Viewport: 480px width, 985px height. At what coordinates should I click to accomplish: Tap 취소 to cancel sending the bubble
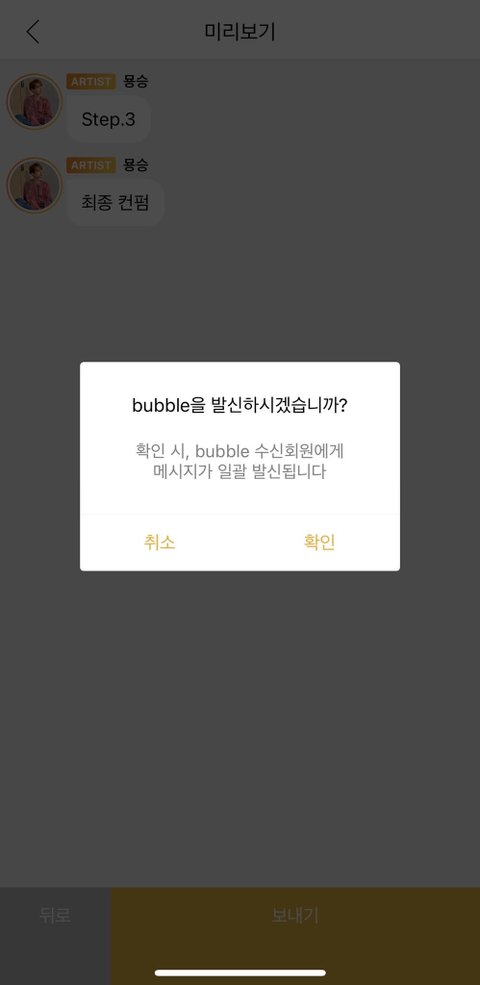point(160,542)
